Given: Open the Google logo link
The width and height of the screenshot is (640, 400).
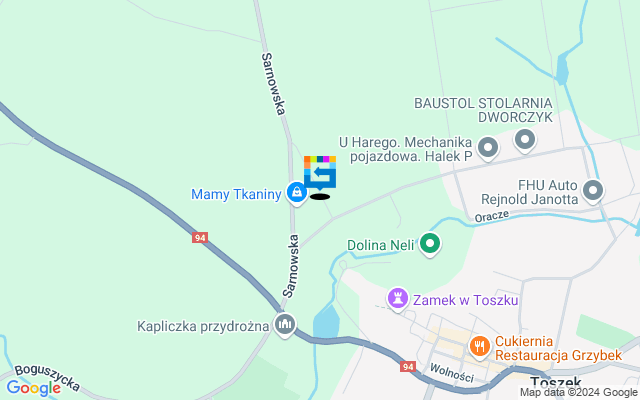Looking at the screenshot, I should click(33, 388).
